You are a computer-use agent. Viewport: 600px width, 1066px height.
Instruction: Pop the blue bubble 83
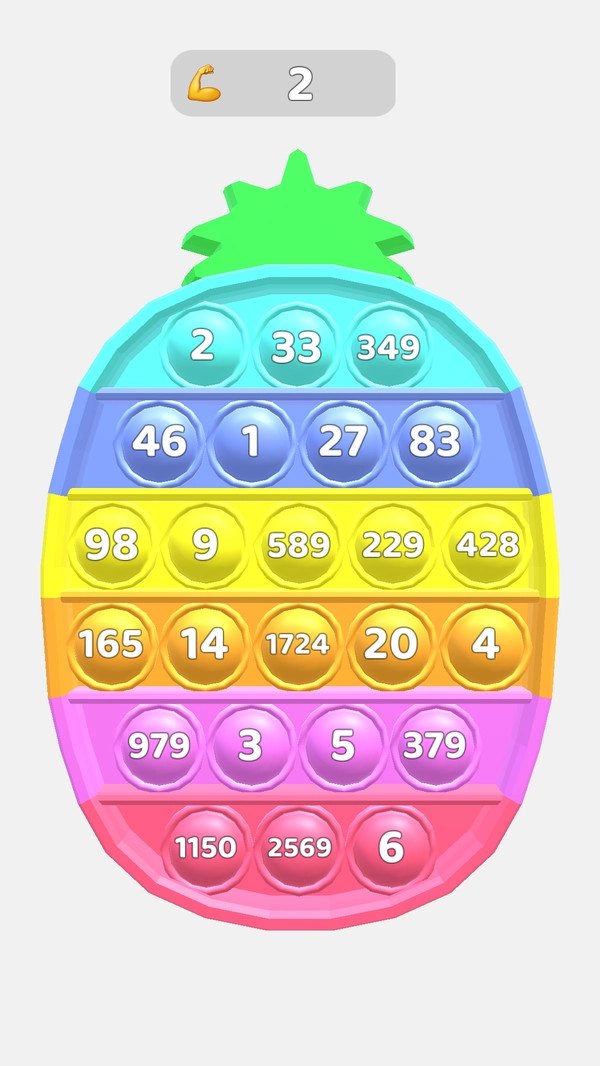point(435,441)
